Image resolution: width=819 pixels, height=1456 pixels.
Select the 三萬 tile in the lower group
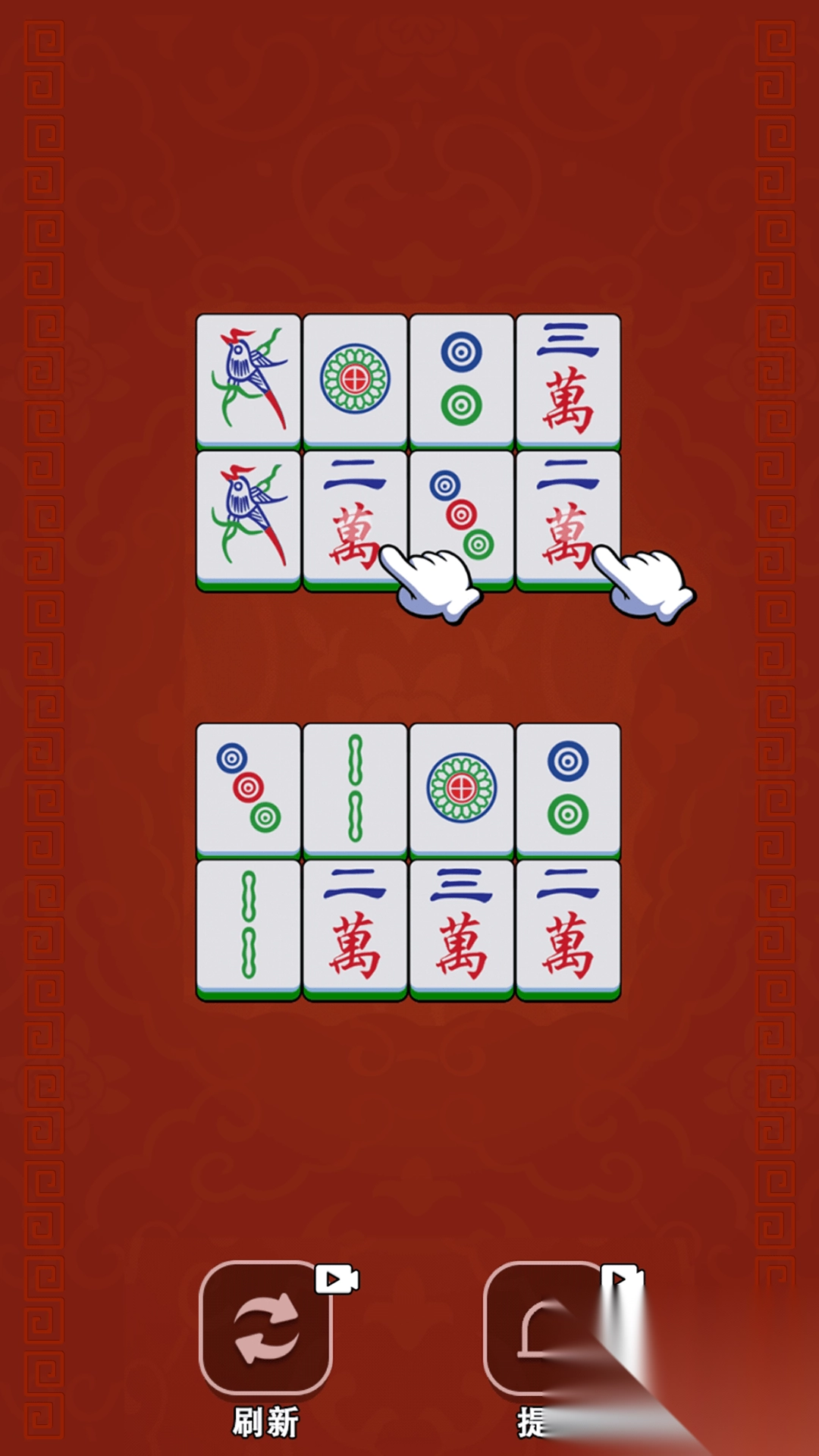(461, 929)
